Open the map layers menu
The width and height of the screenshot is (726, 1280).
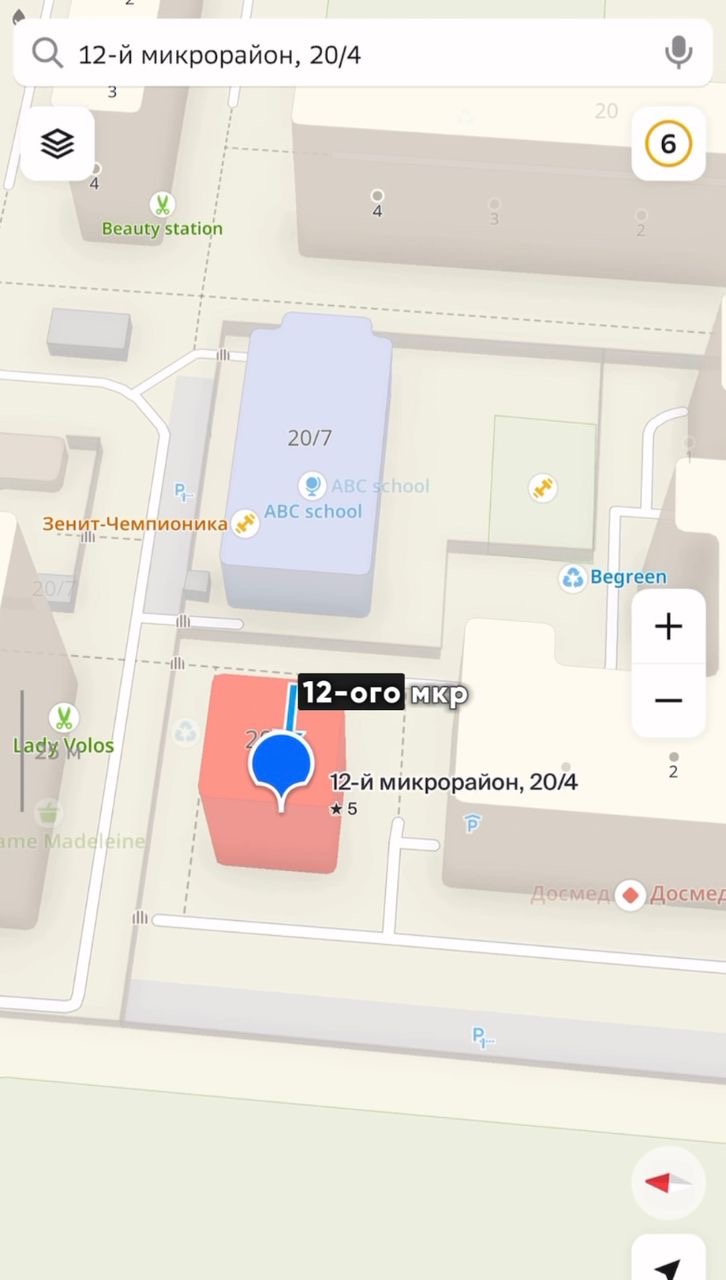click(57, 144)
